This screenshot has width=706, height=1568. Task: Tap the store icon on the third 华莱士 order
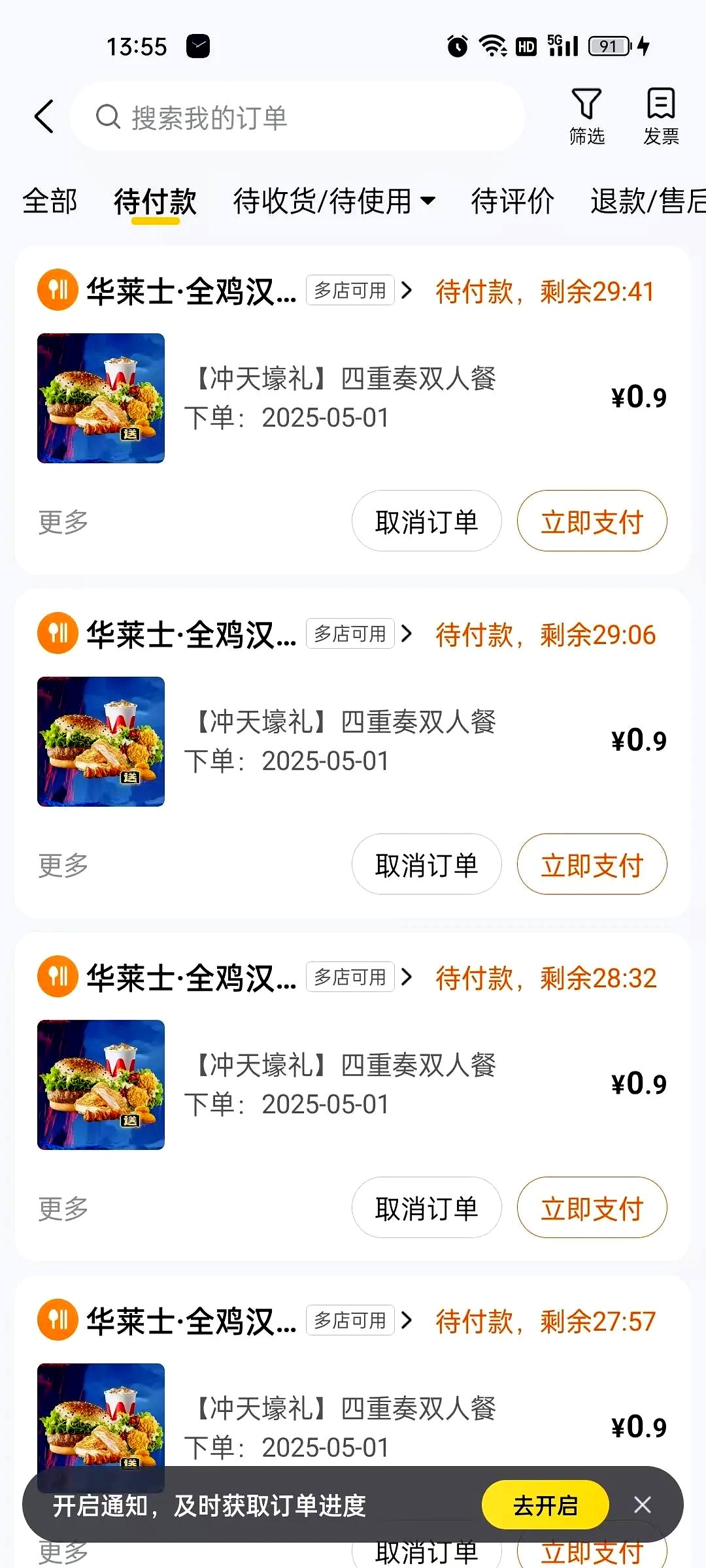pos(57,976)
